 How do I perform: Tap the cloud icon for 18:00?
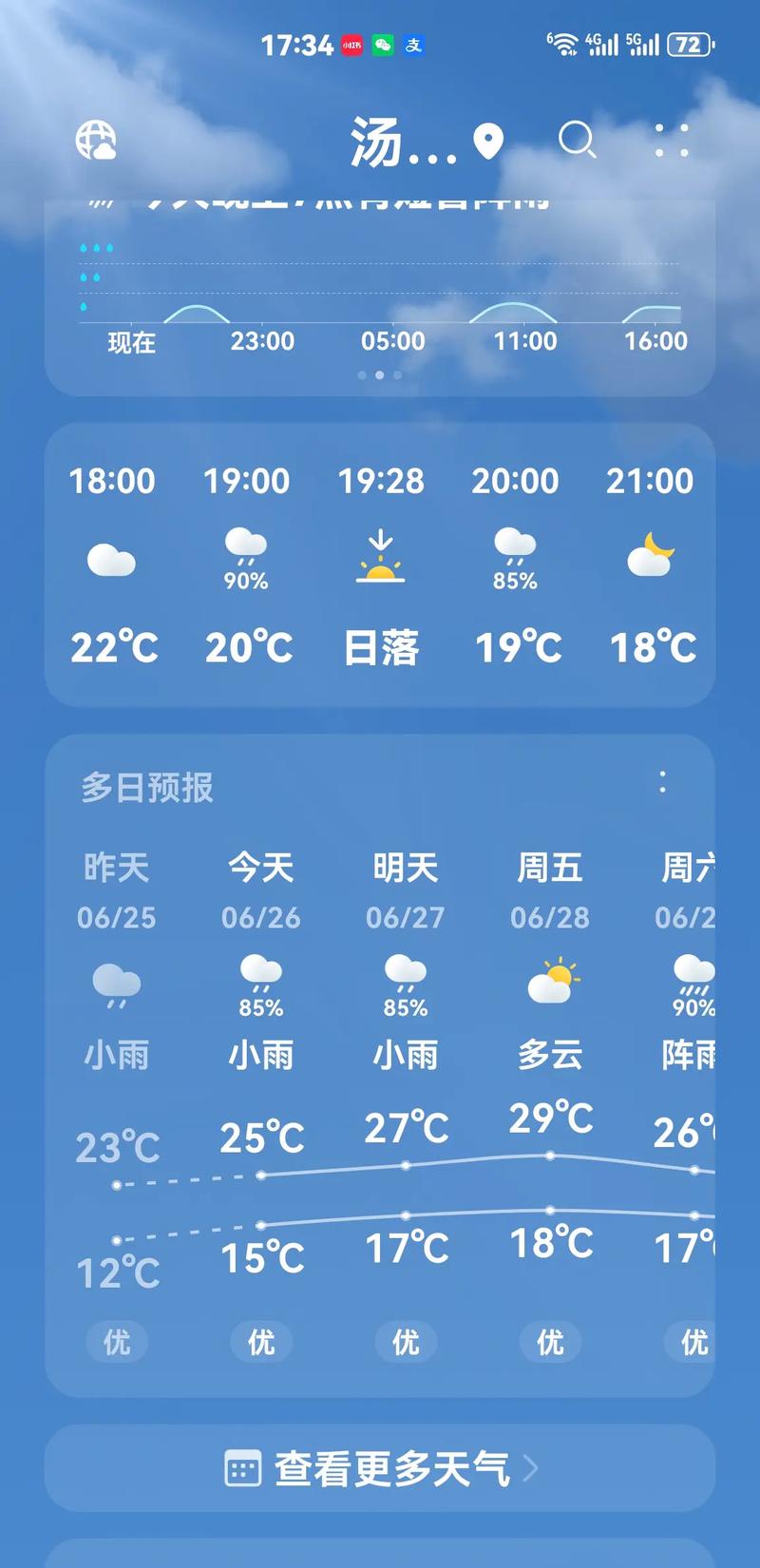111,559
